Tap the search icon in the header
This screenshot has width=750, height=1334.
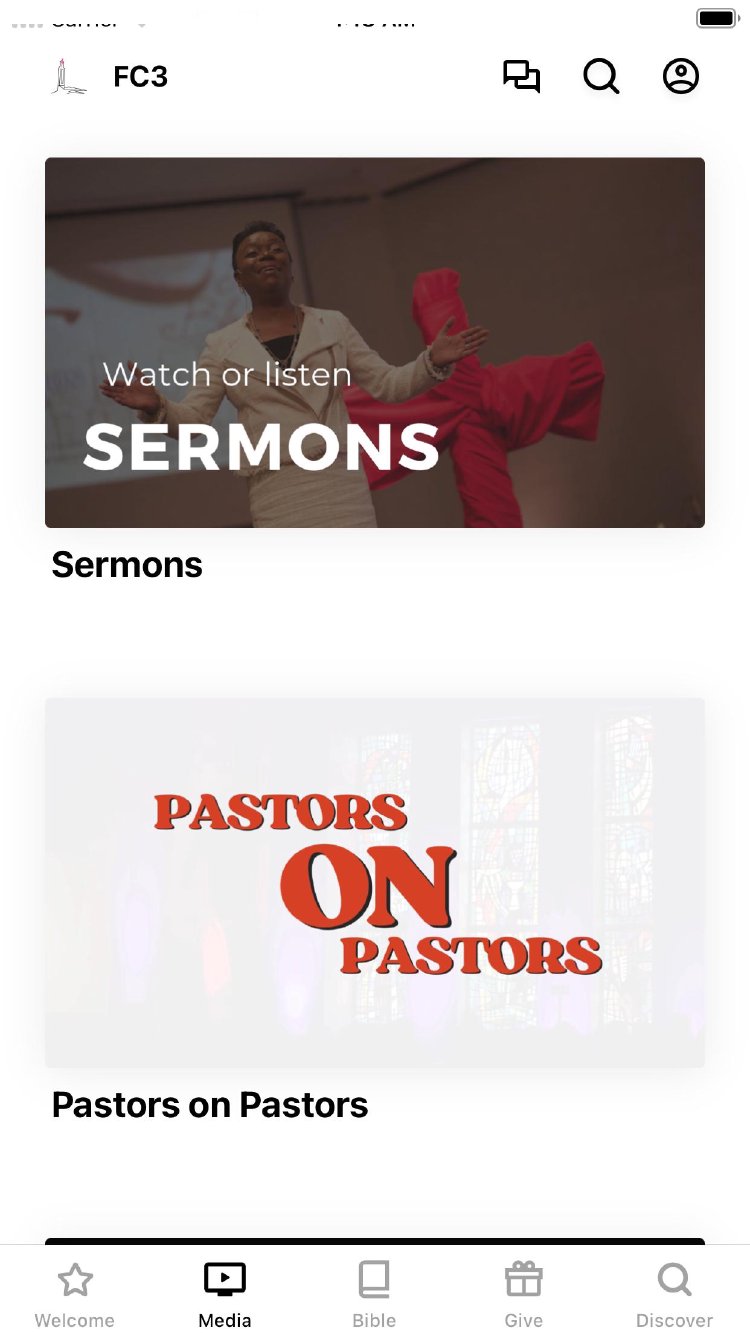(601, 77)
